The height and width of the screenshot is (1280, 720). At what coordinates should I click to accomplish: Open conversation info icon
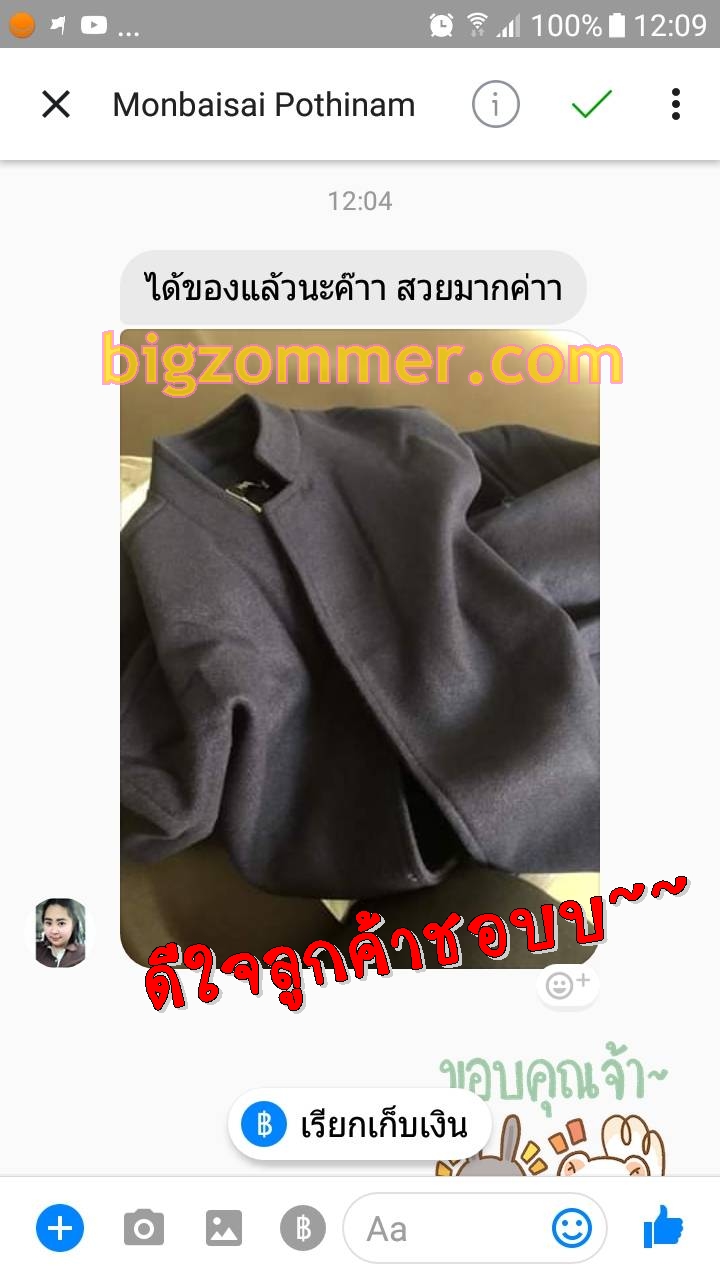[495, 104]
